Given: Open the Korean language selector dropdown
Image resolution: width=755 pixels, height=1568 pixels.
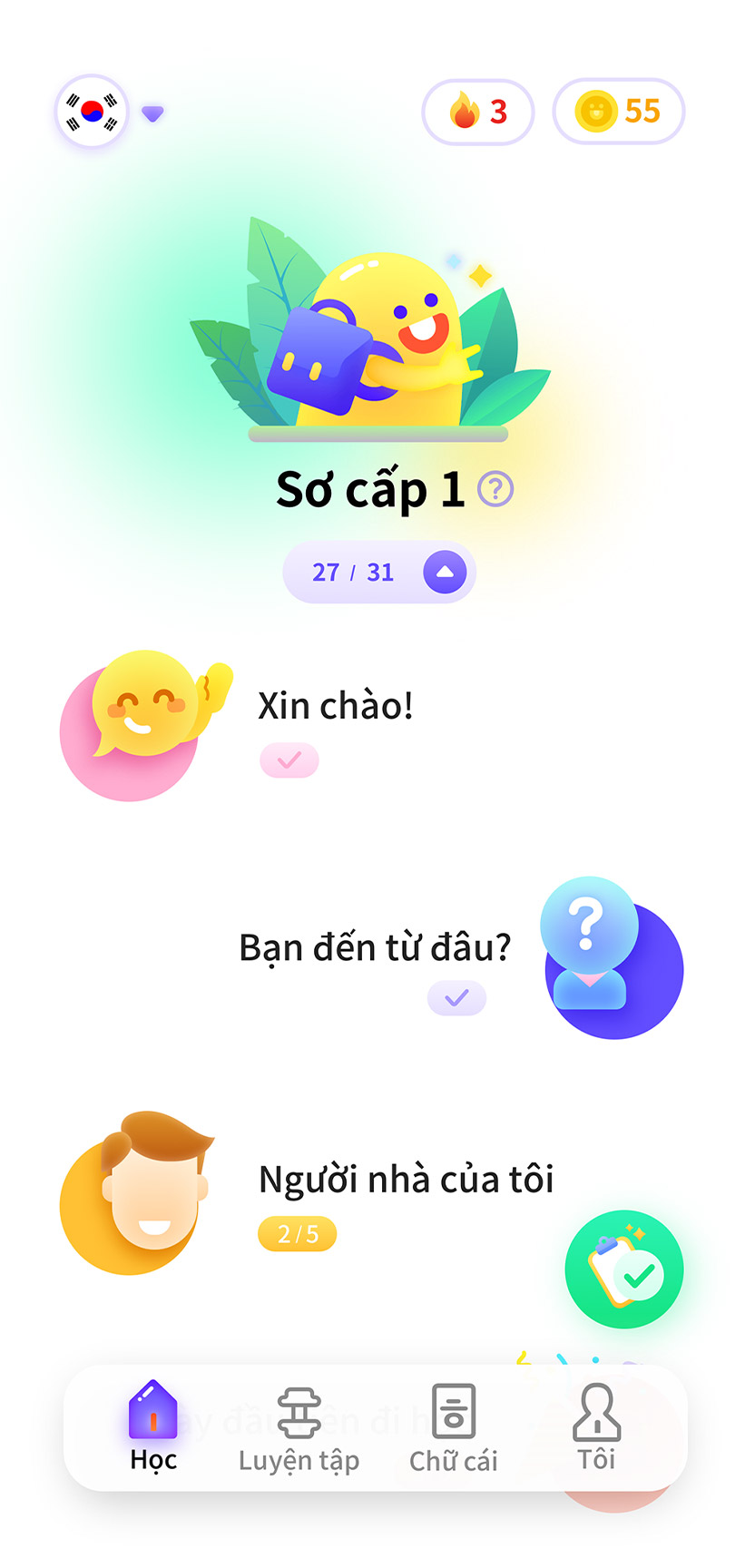Looking at the screenshot, I should [x=109, y=113].
